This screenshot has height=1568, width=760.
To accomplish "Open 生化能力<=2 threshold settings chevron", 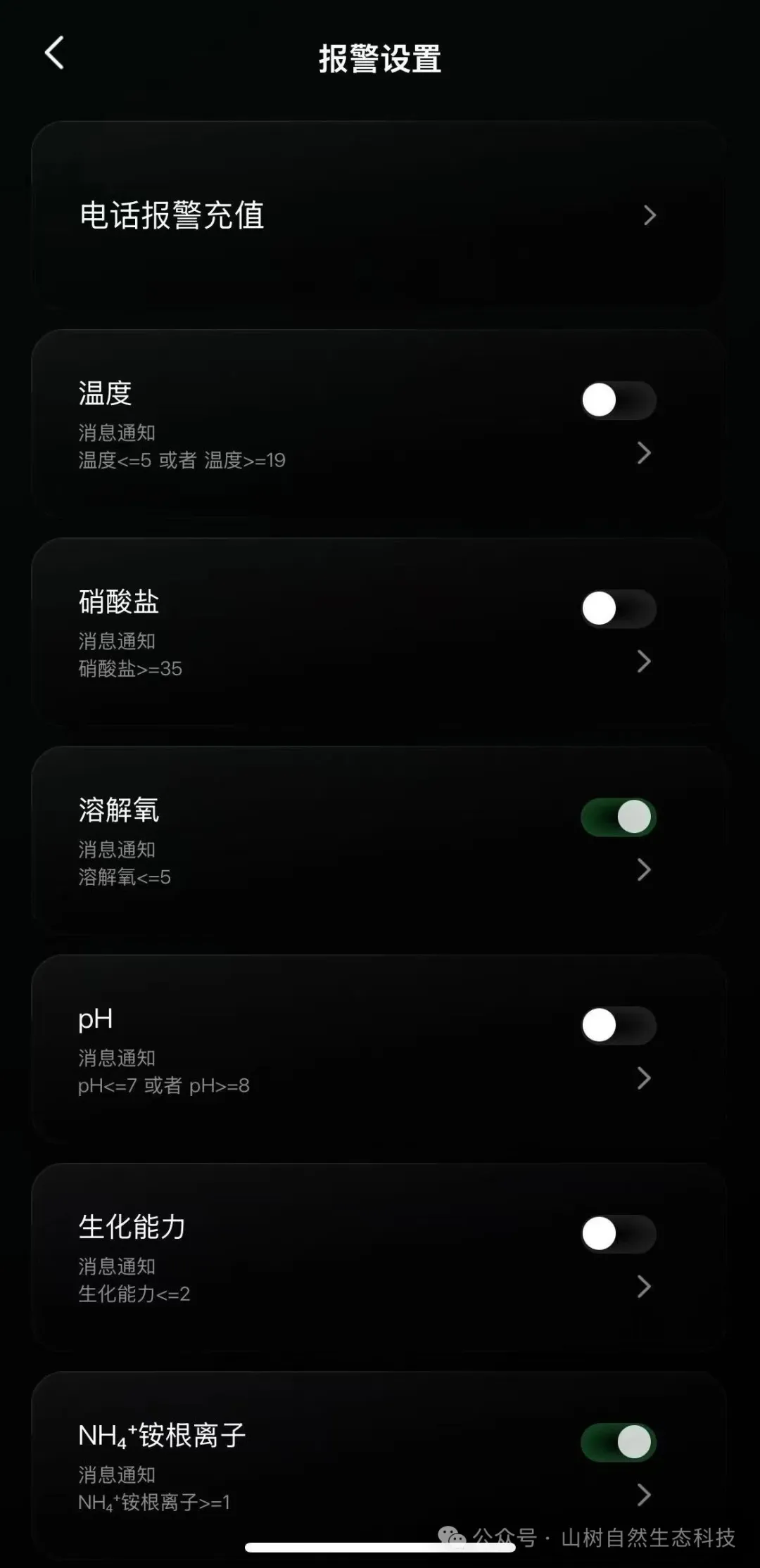I will coord(643,1287).
